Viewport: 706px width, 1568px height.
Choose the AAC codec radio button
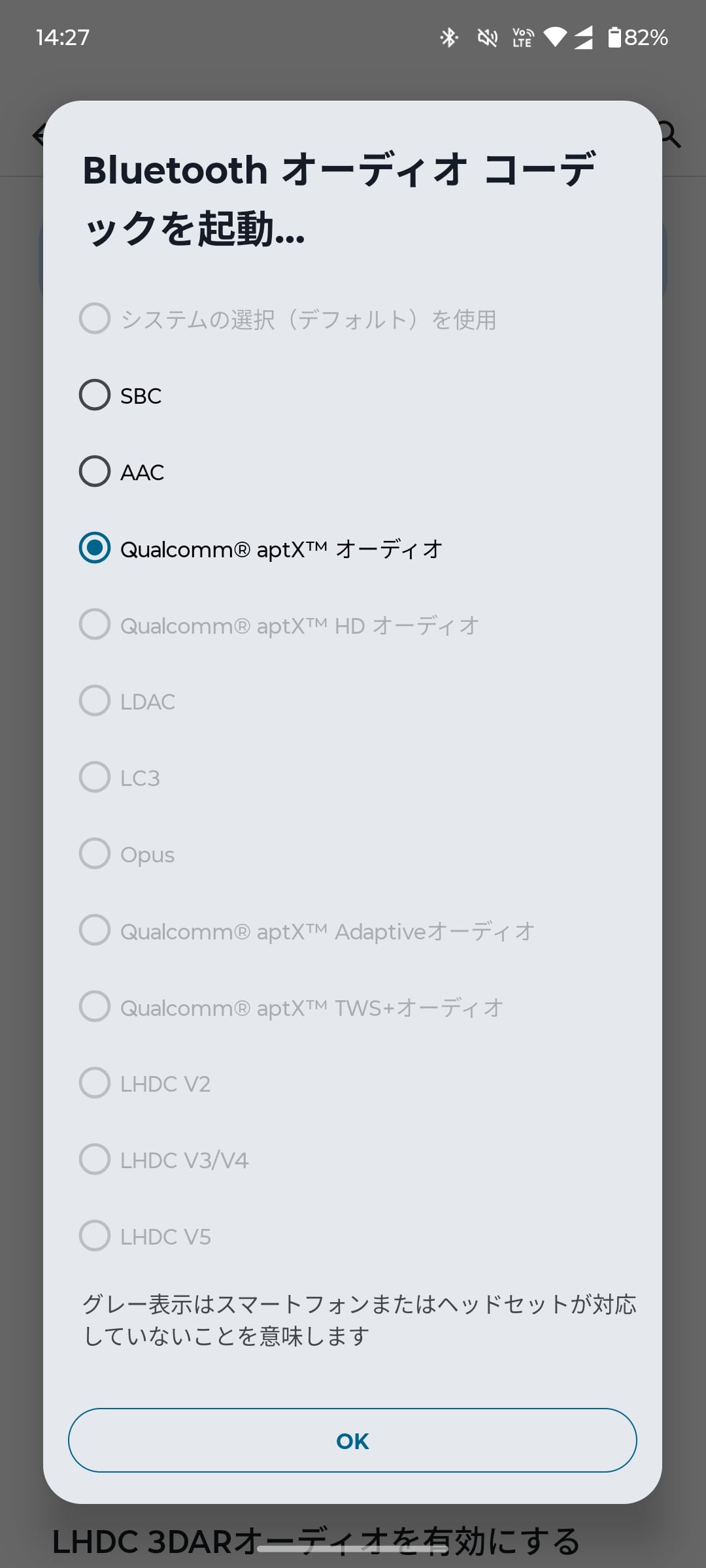95,472
